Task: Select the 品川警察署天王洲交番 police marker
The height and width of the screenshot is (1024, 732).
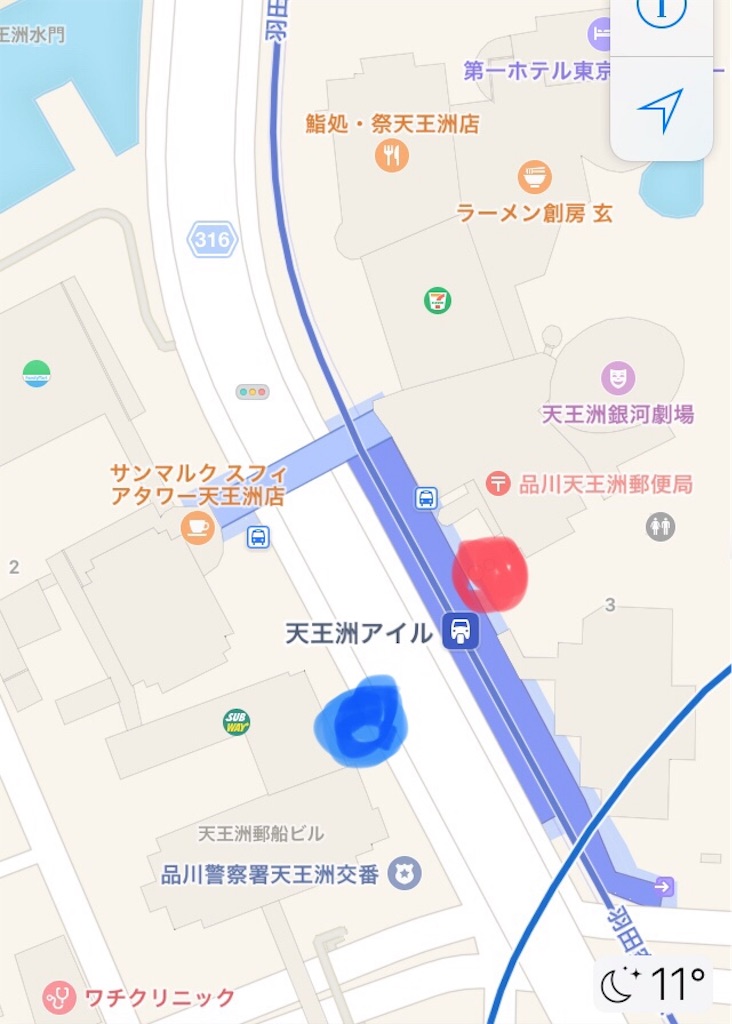Action: [x=406, y=873]
